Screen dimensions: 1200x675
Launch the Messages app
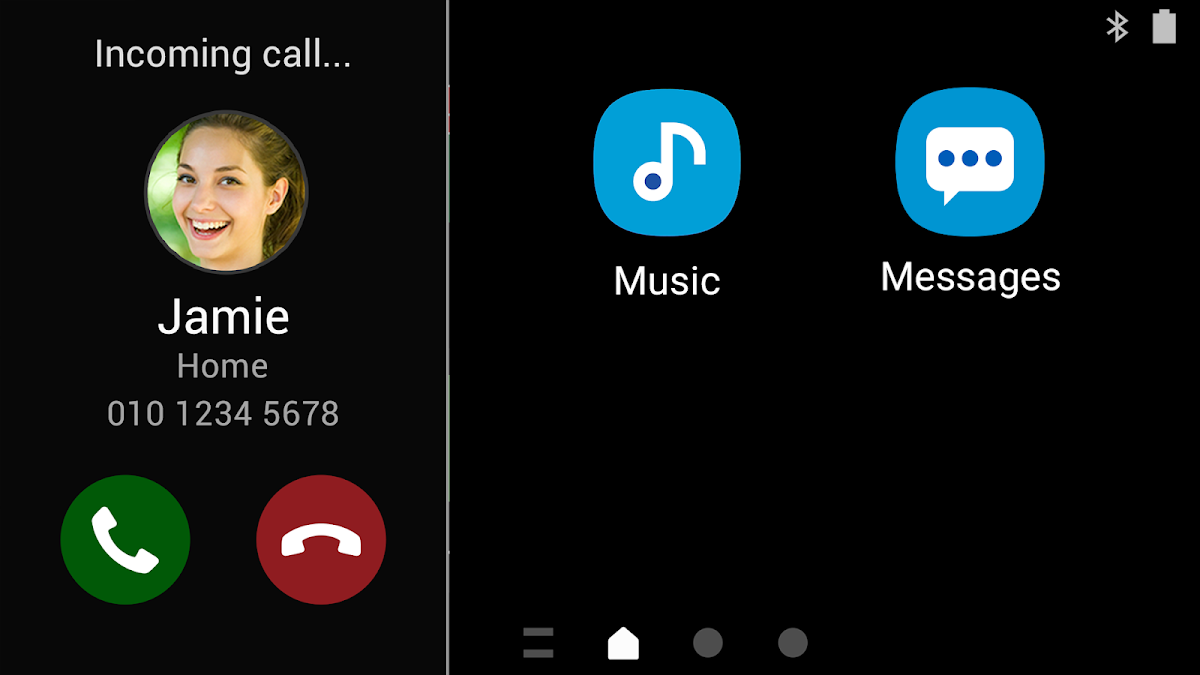coord(969,161)
